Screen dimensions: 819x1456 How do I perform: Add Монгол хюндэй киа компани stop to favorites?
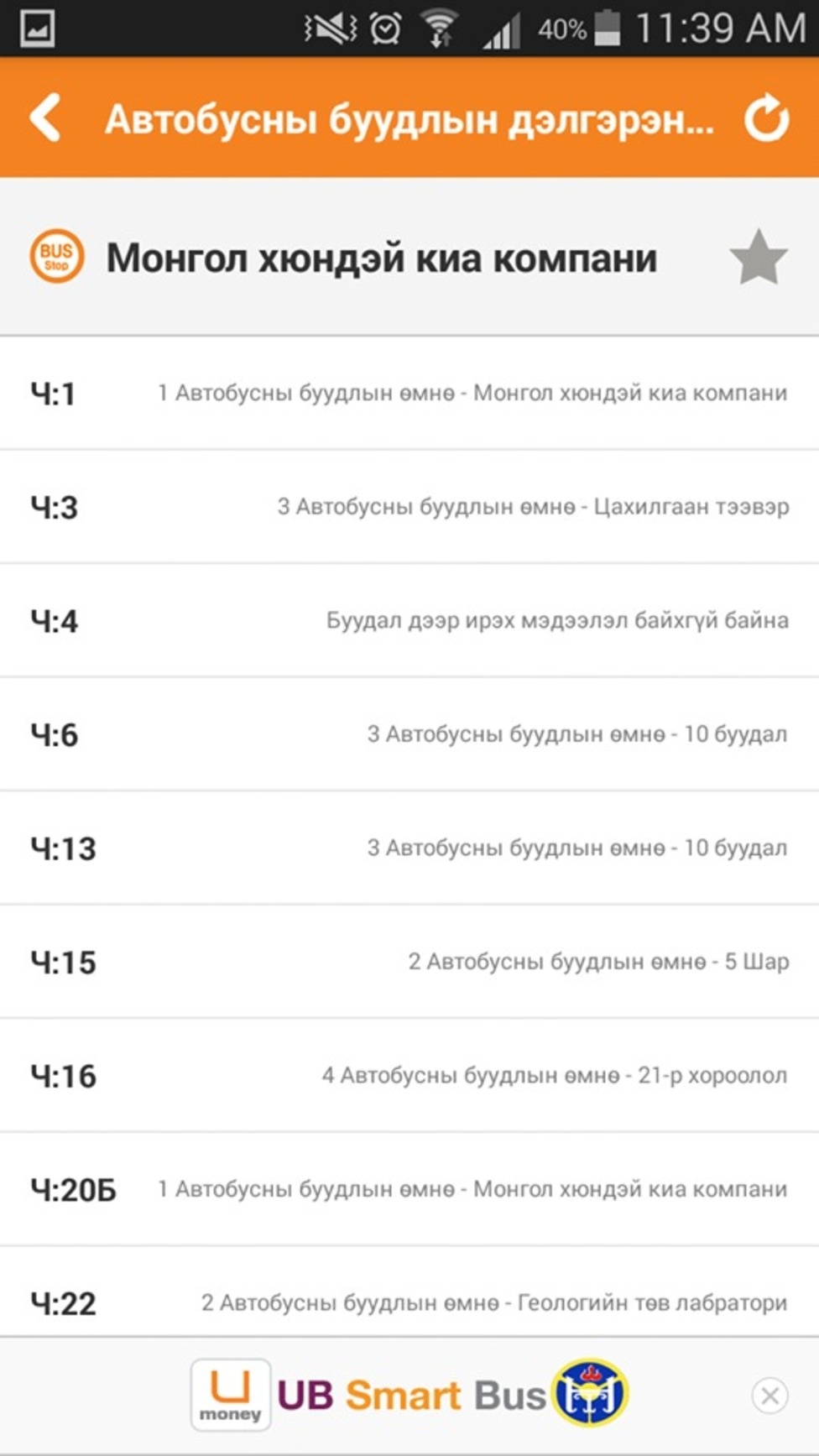pos(759,258)
